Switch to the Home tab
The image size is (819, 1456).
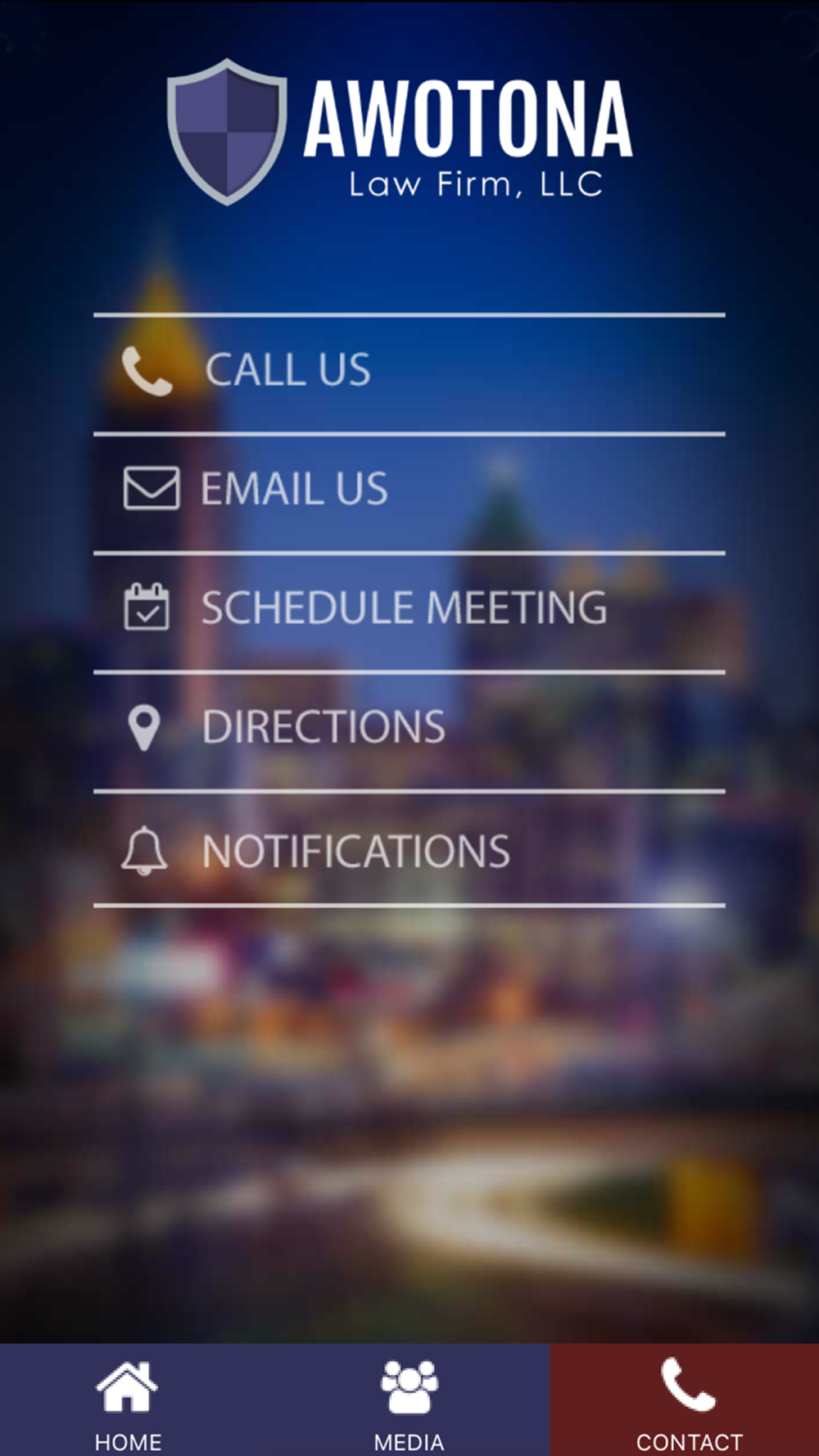tap(129, 1400)
